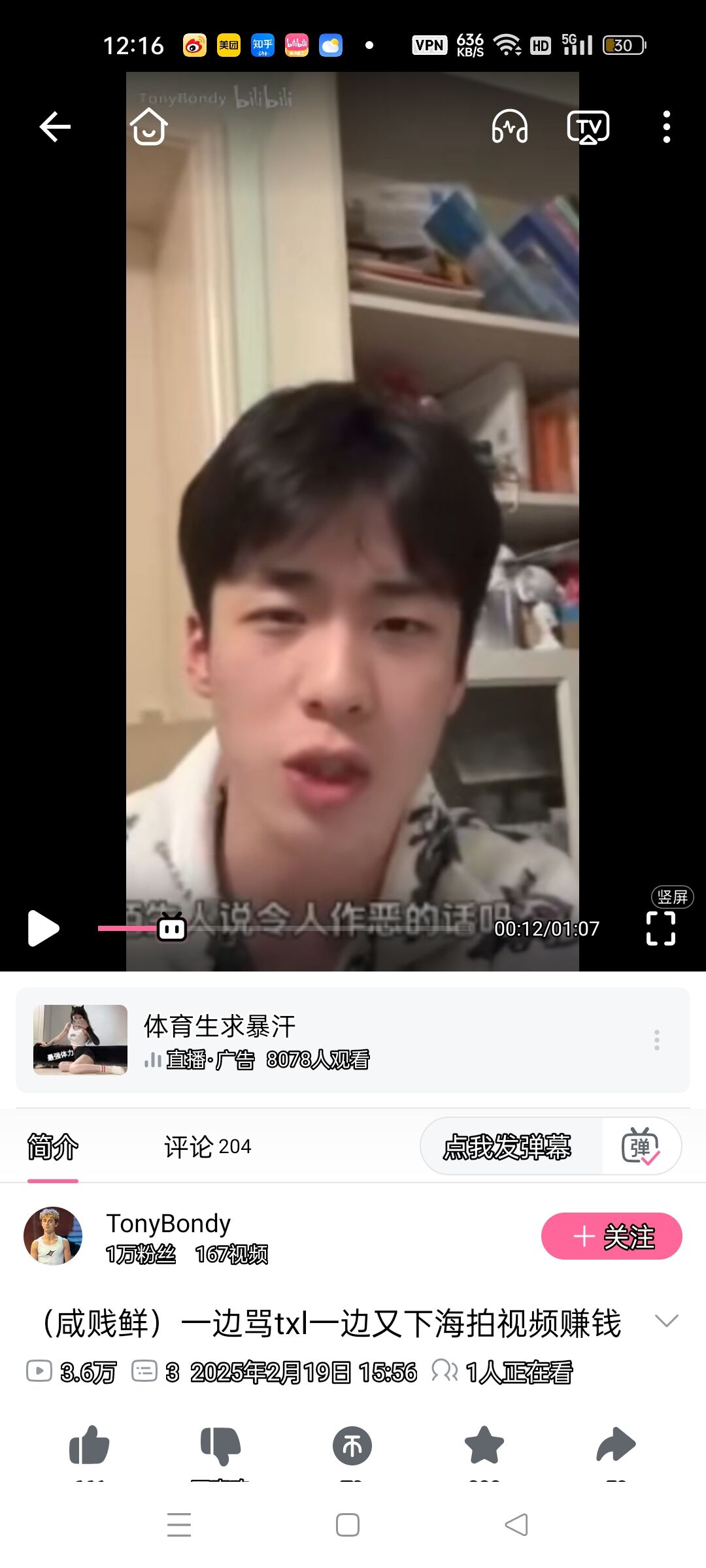This screenshot has height=1568, width=706.
Task: Add the video to favorites
Action: pos(484,1445)
